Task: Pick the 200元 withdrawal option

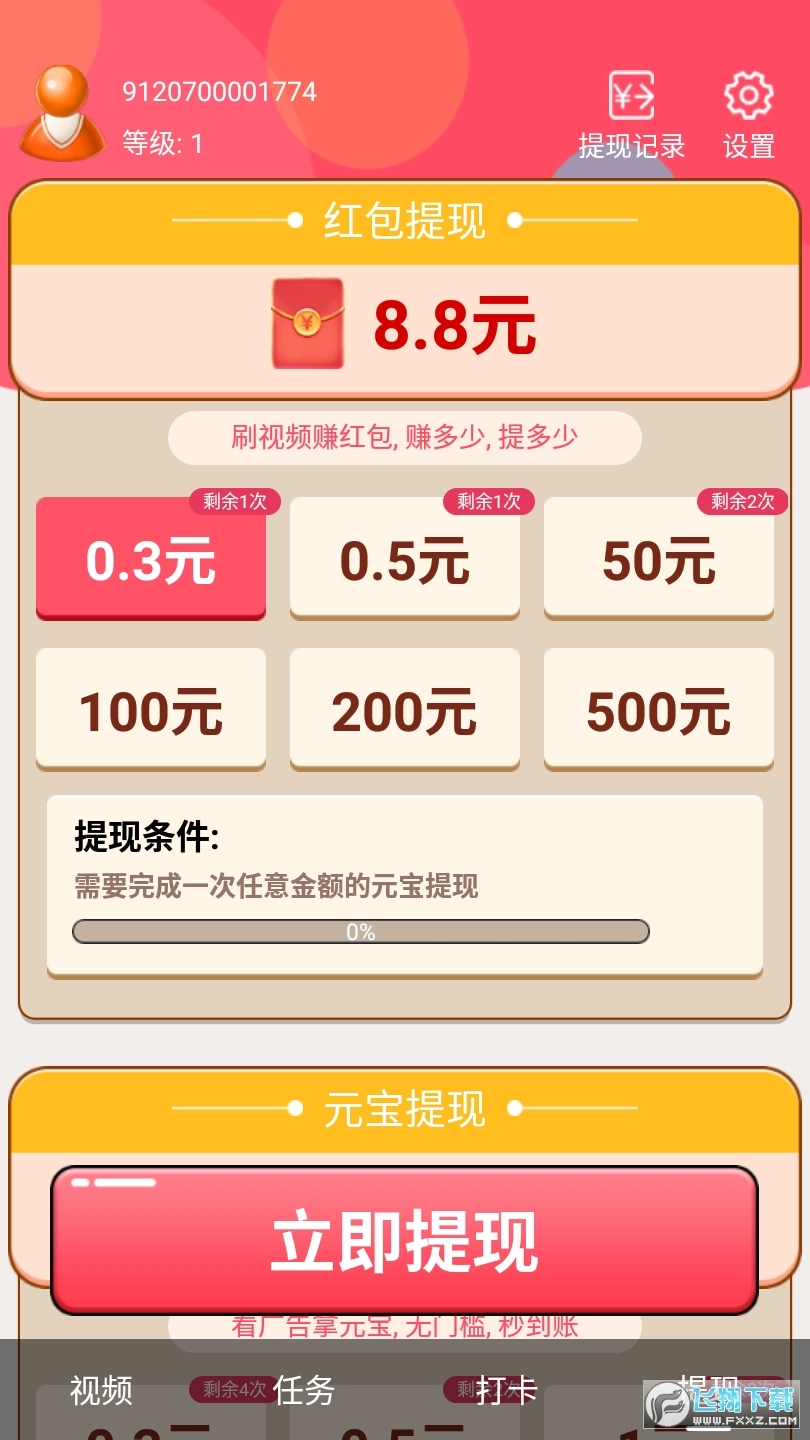Action: point(404,710)
